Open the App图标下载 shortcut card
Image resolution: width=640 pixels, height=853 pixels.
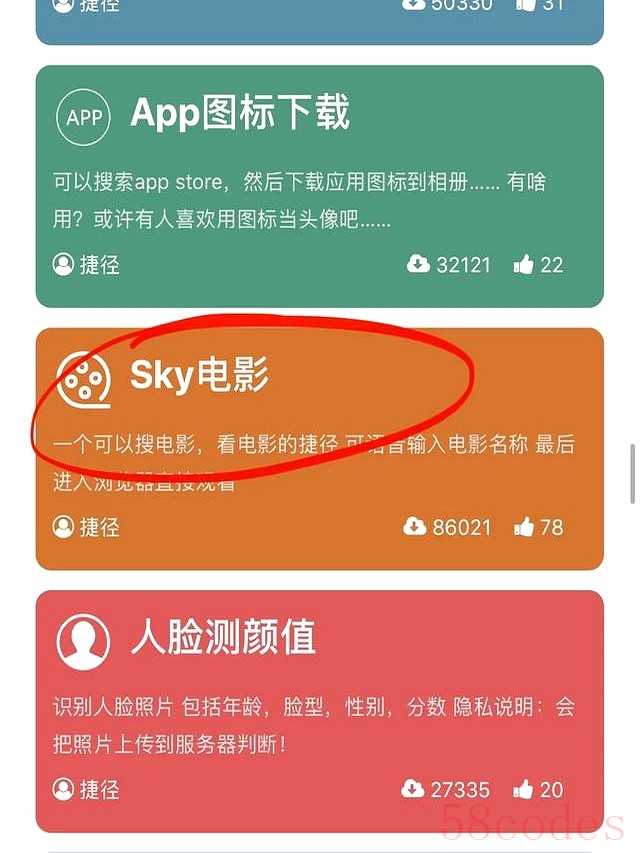coord(240,115)
